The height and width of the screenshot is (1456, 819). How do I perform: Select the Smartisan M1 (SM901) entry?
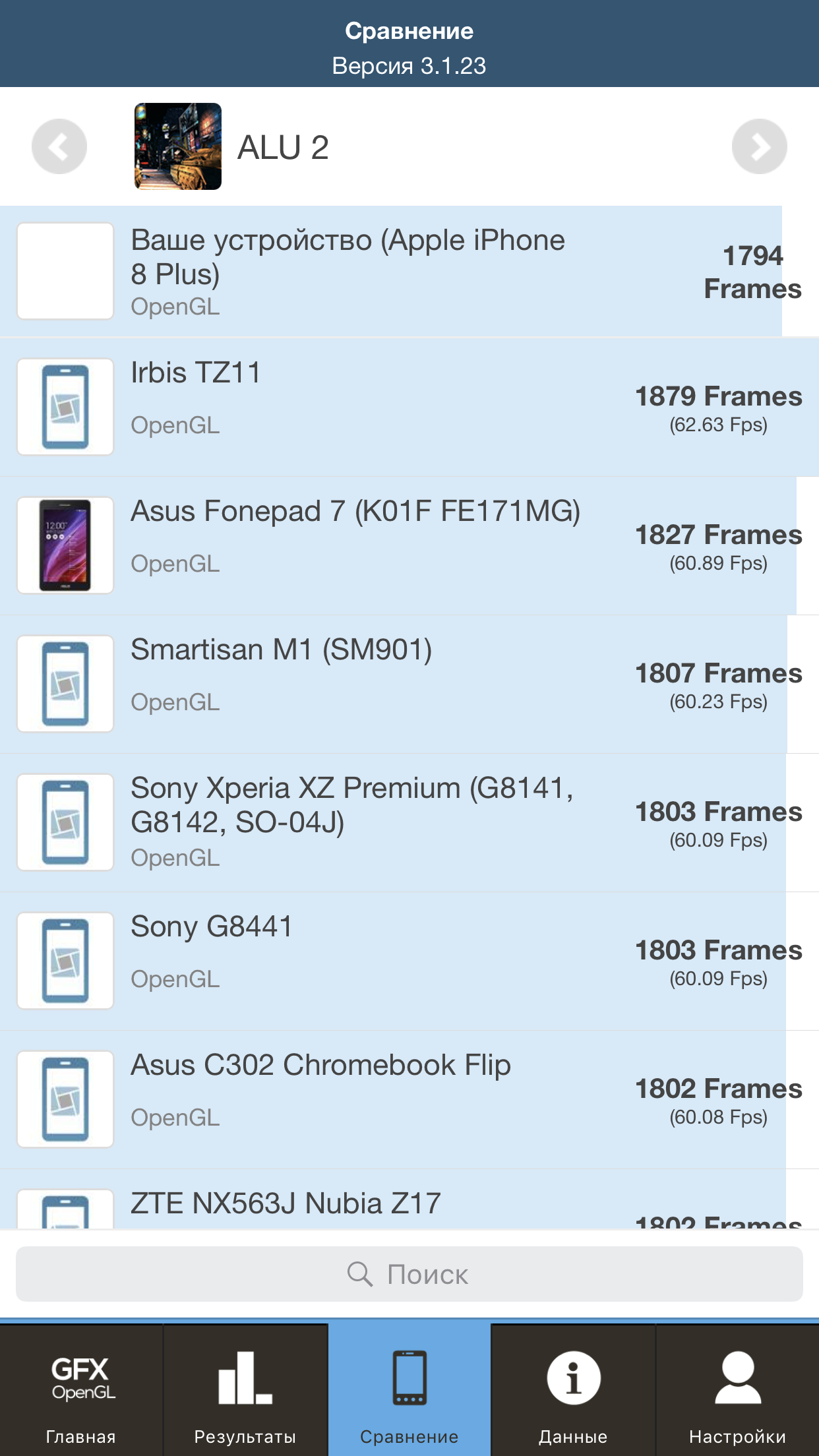pyautogui.click(x=409, y=684)
